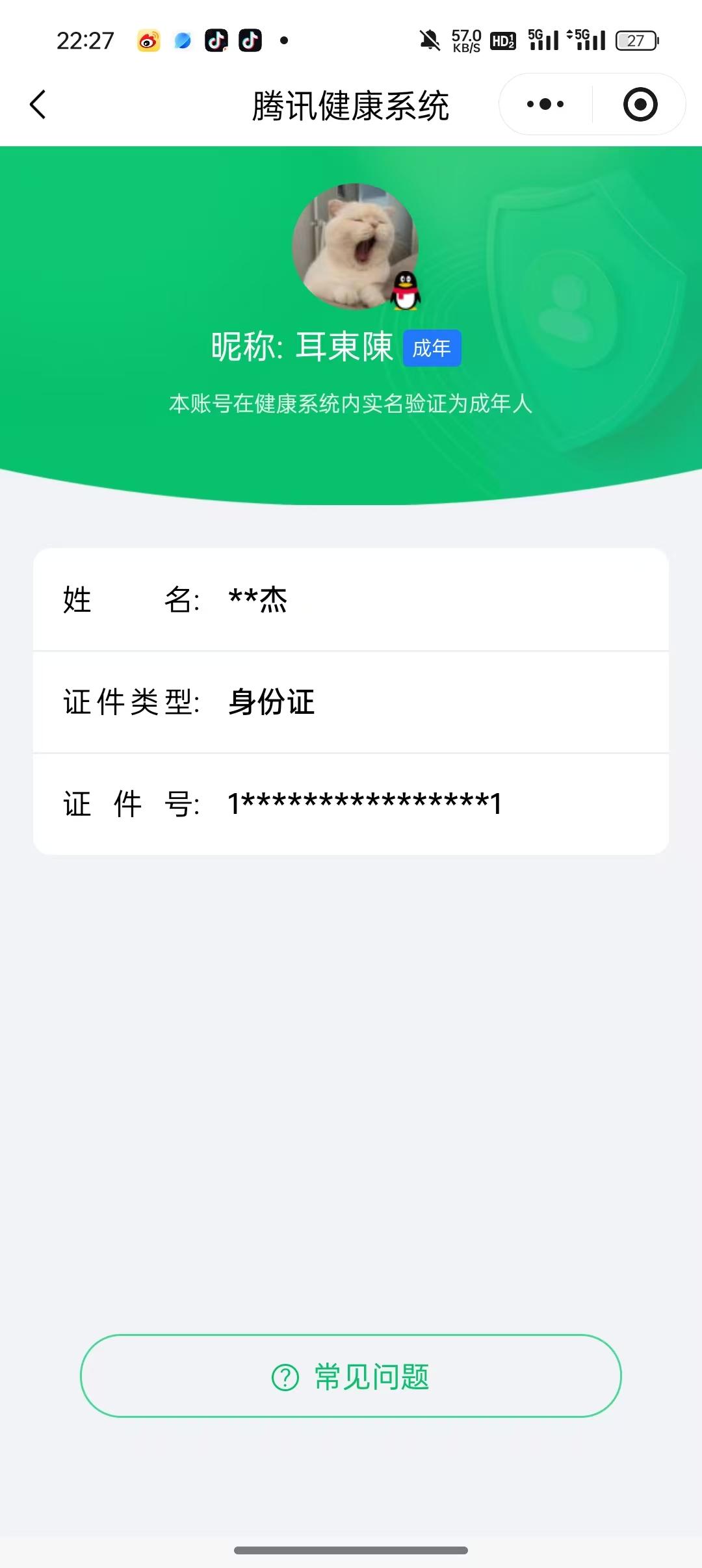
Task: Toggle the 成年 adult status badge
Action: click(x=432, y=348)
